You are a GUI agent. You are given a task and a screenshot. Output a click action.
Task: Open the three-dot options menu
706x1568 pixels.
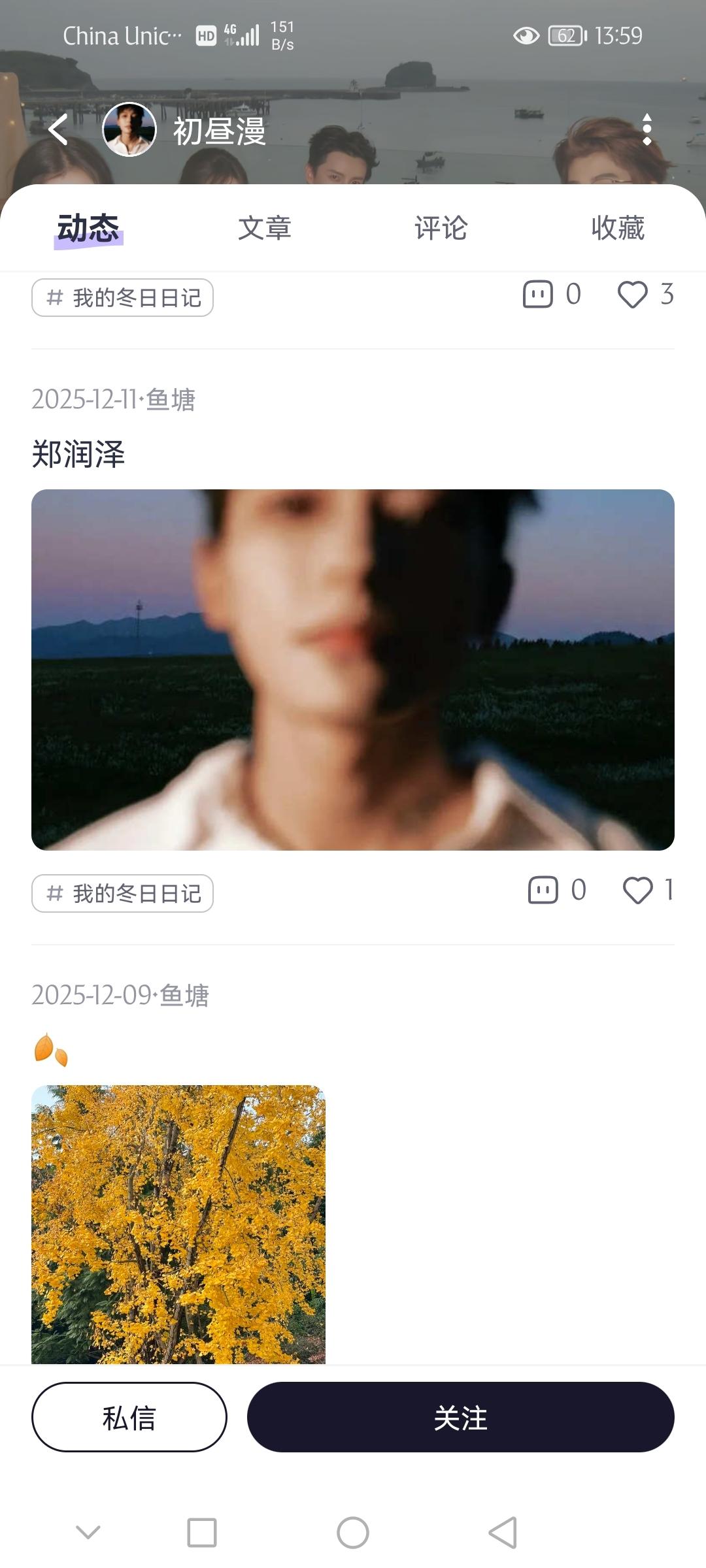(647, 130)
